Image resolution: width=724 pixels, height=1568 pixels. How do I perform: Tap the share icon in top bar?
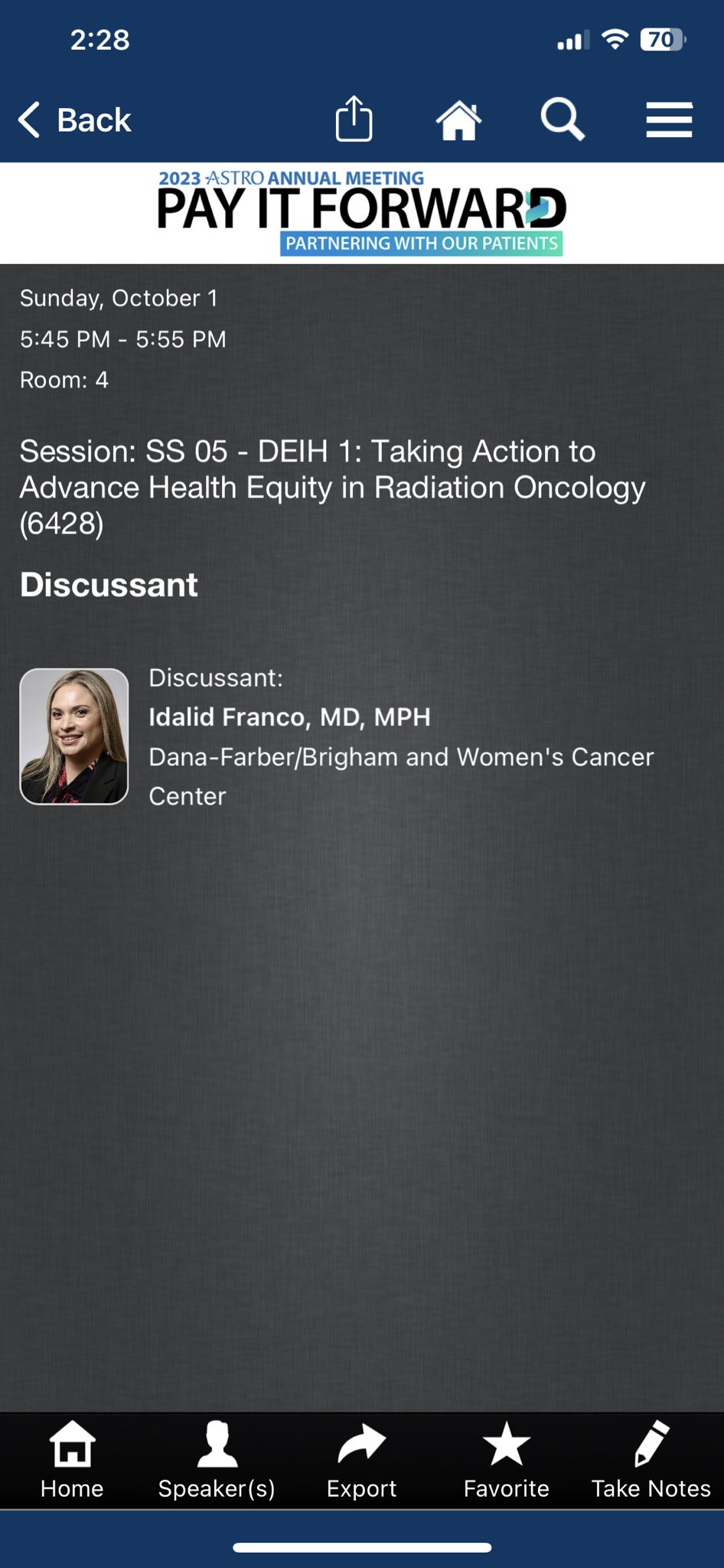coord(354,119)
